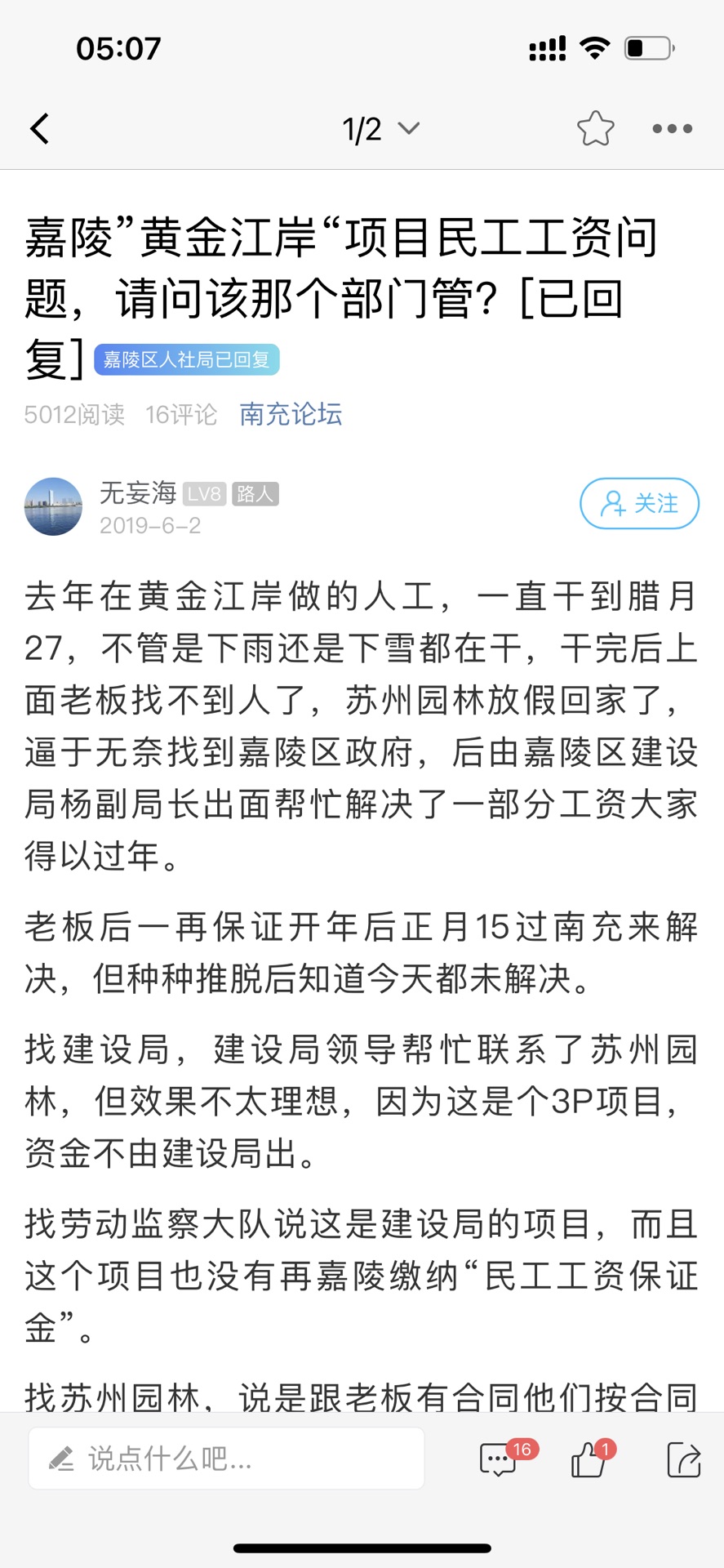Like this post with the thumbs-up icon

589,1460
